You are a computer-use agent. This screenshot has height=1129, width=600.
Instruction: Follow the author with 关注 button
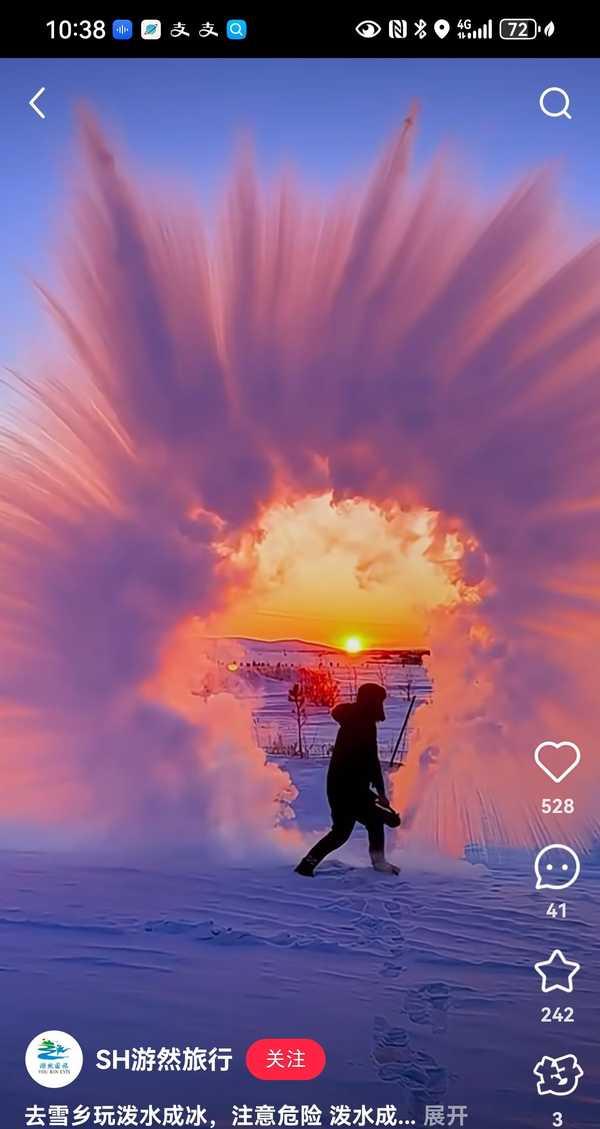(286, 1059)
